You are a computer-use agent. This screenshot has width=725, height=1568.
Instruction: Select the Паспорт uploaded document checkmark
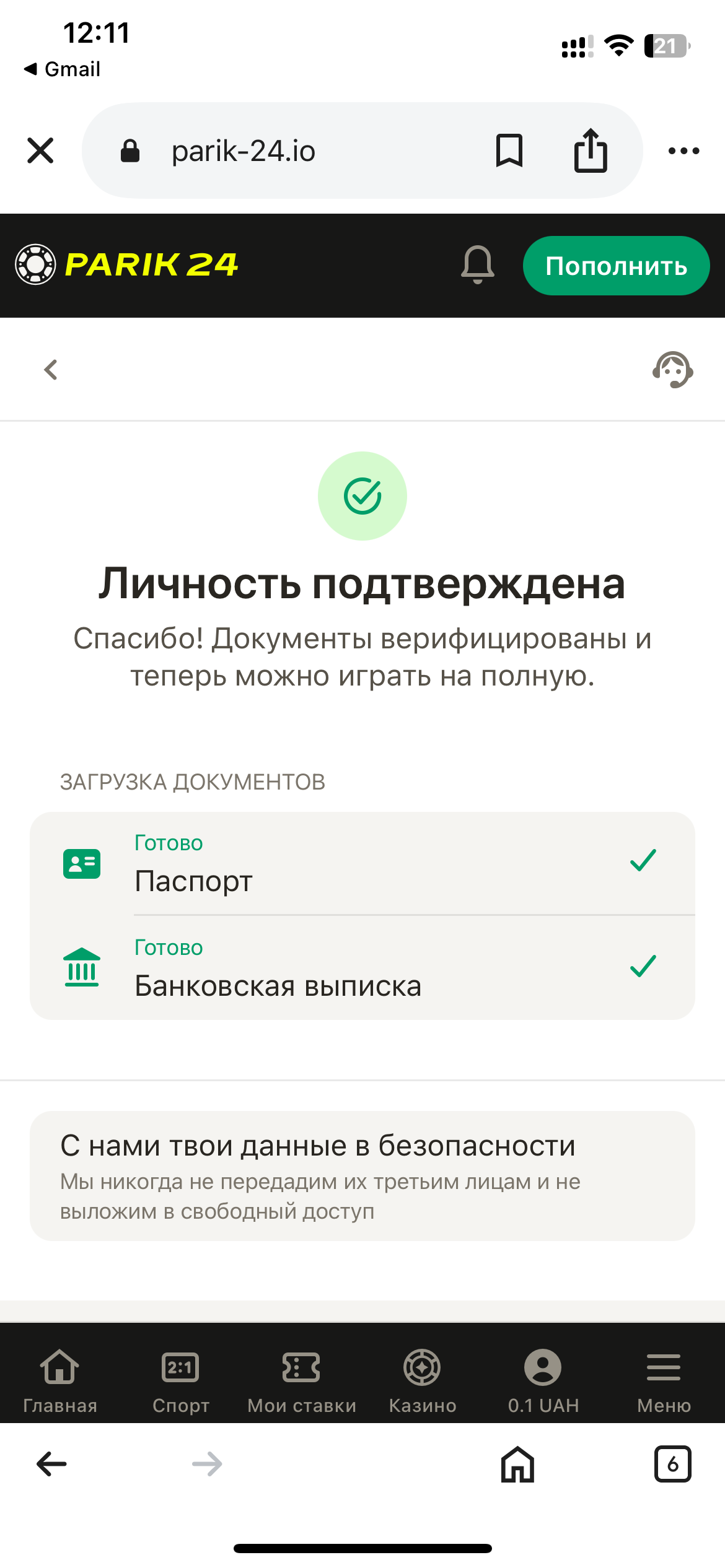[643, 859]
